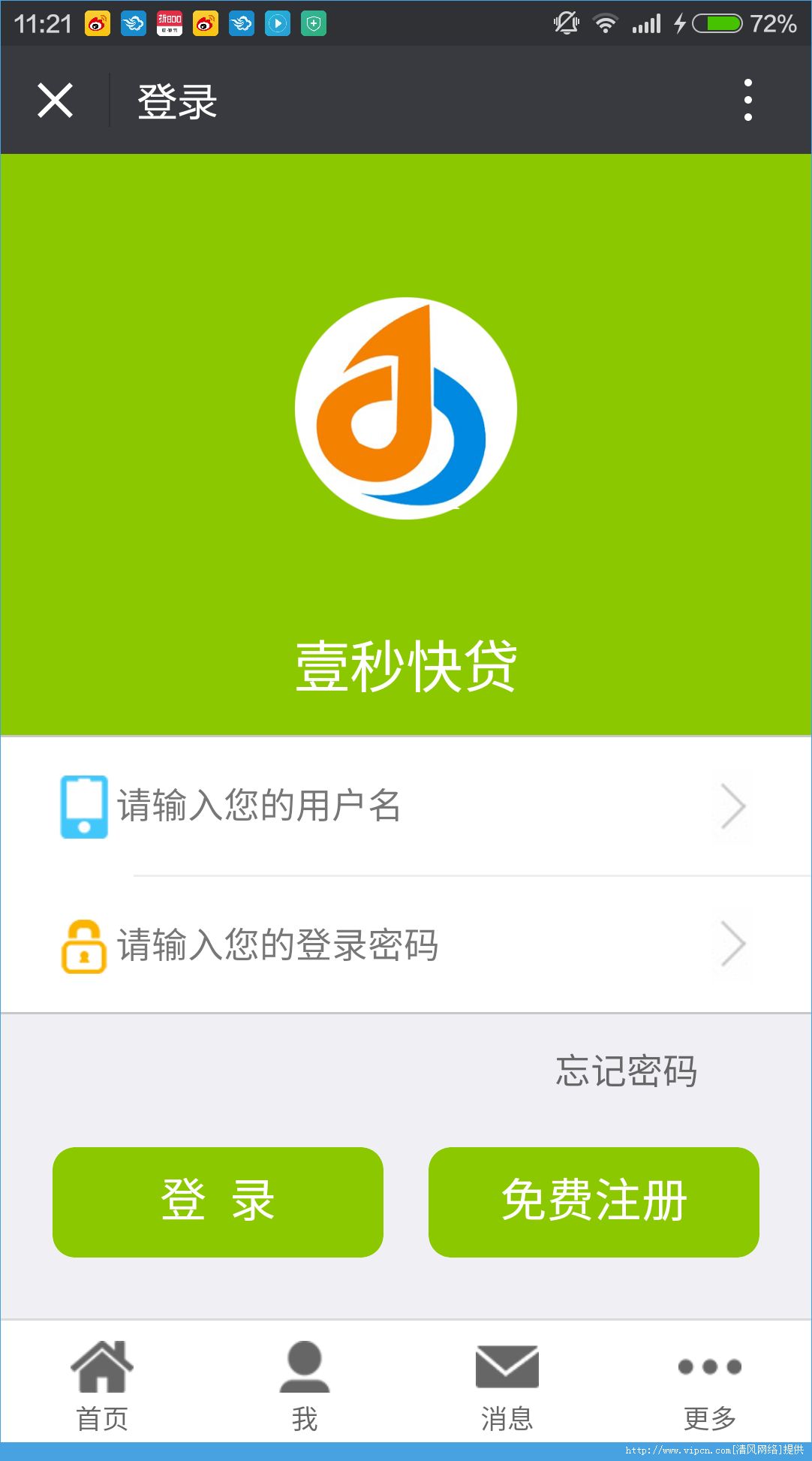Open the three-dot overflow menu
The image size is (812, 1461).
(x=747, y=100)
